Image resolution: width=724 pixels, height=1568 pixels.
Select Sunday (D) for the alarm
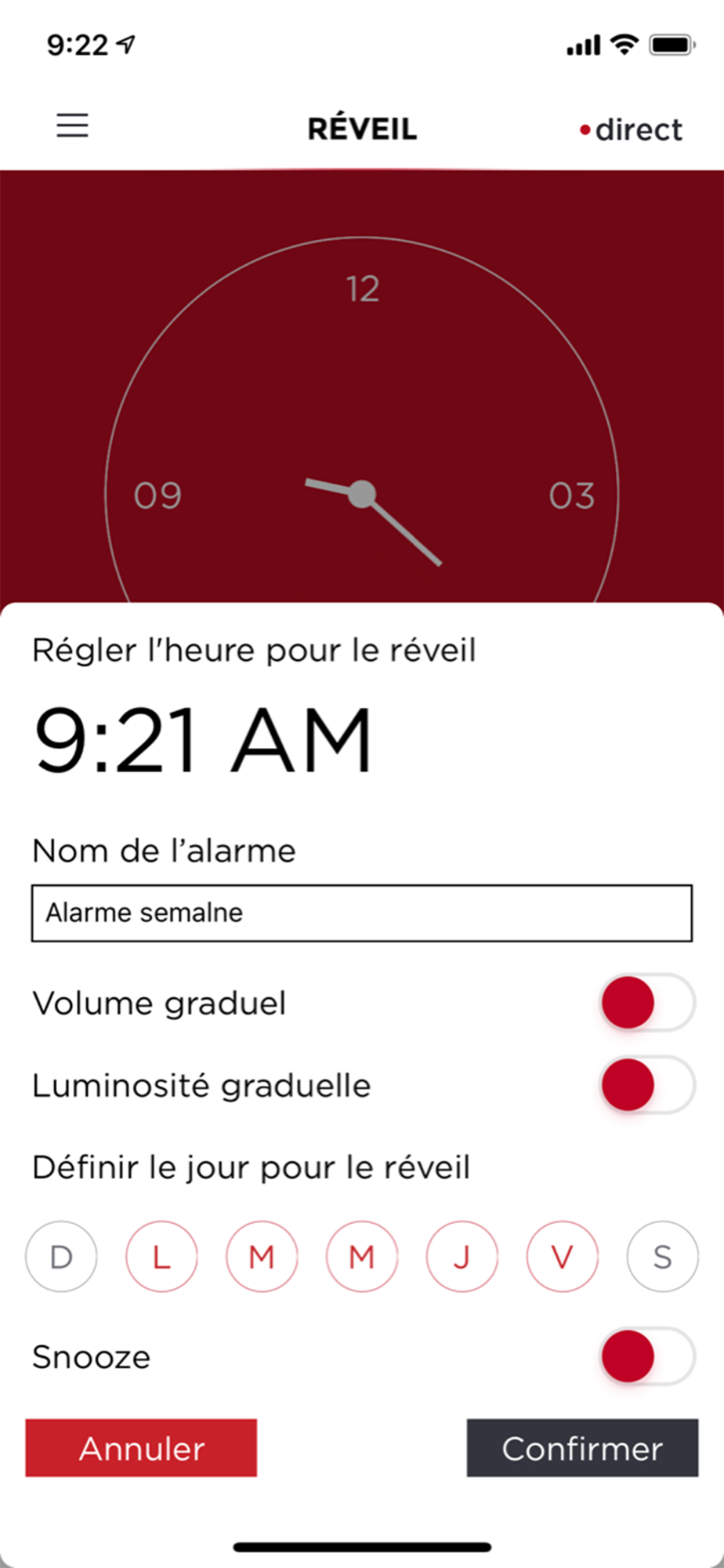61,1257
